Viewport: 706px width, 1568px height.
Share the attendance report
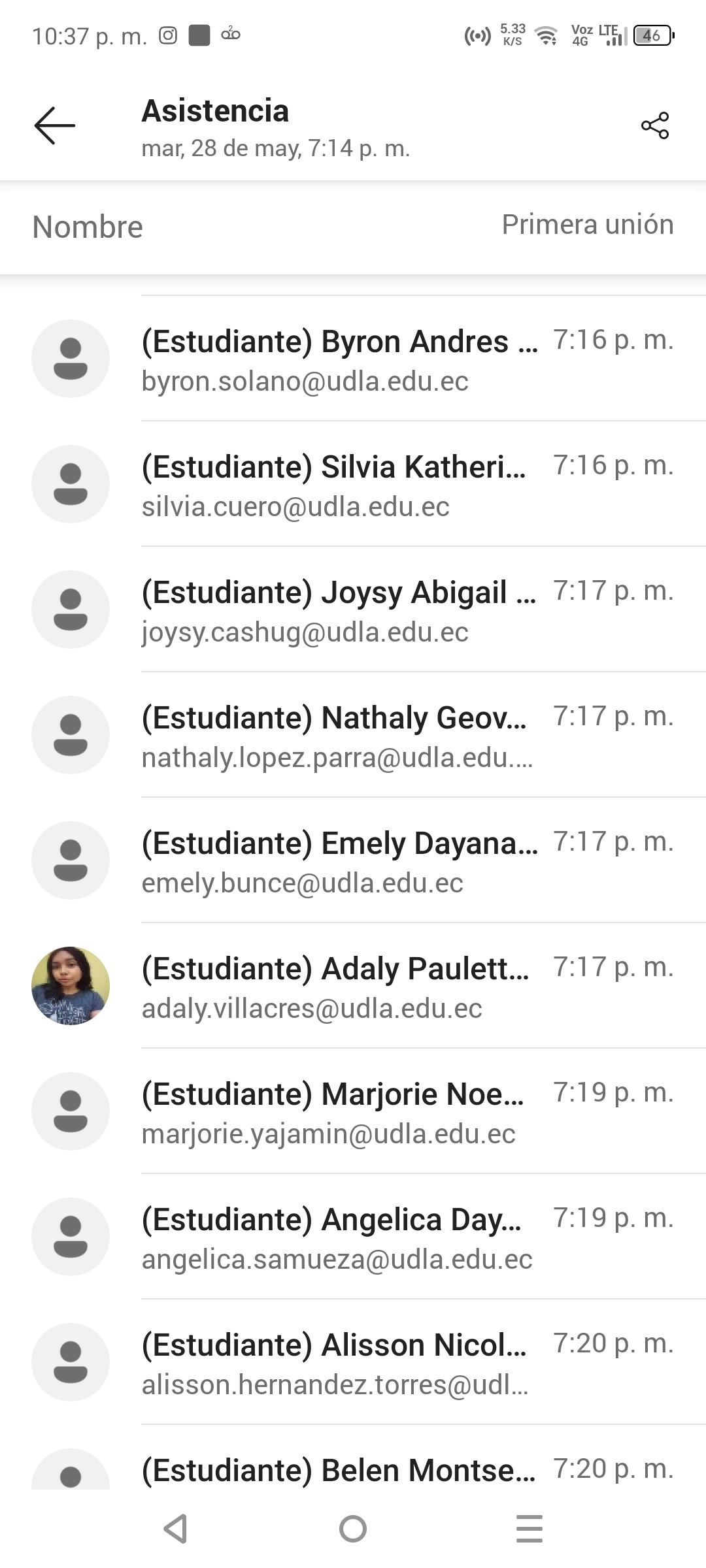[654, 125]
